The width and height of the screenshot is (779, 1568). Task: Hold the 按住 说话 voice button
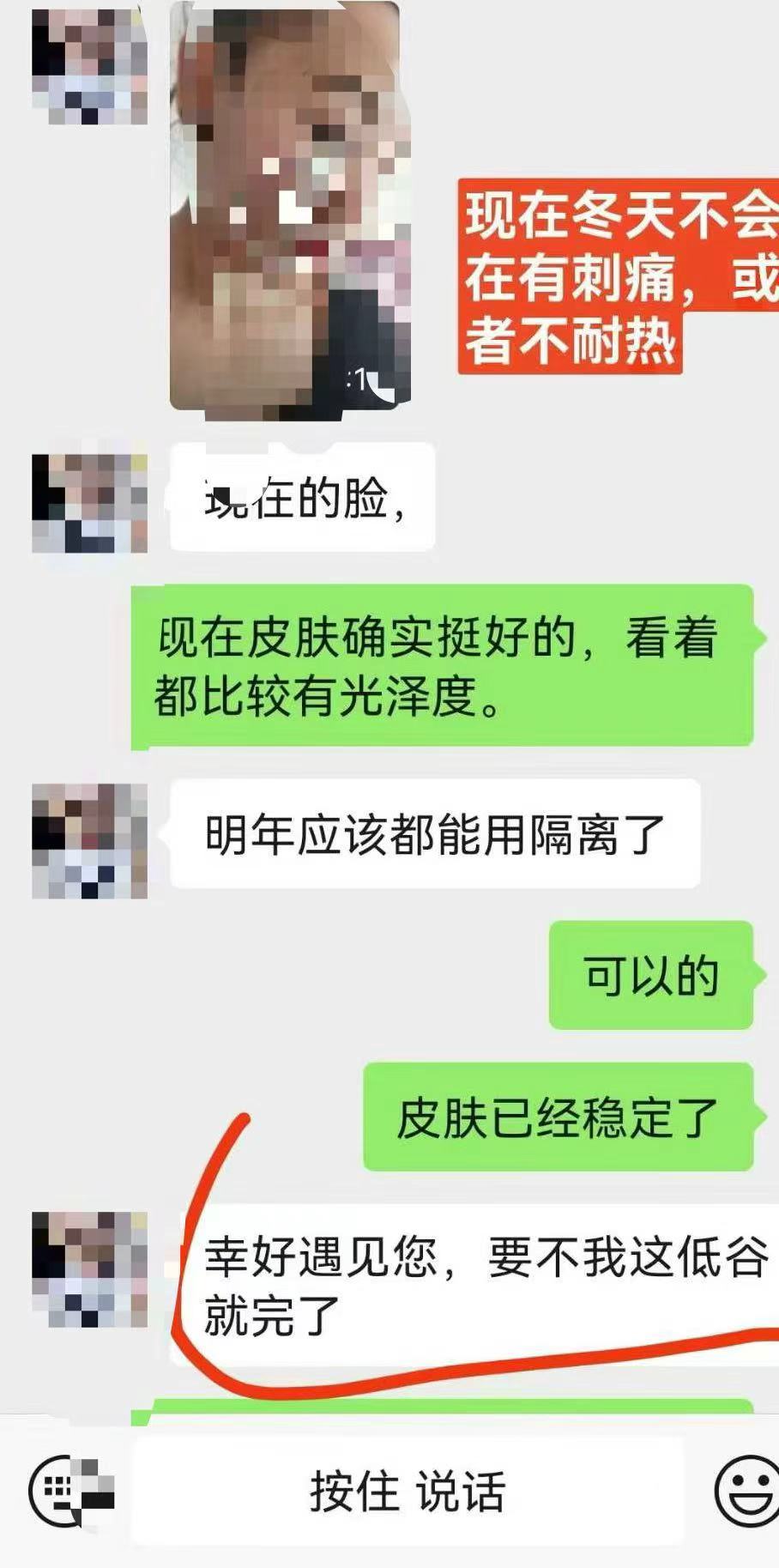point(408,1492)
